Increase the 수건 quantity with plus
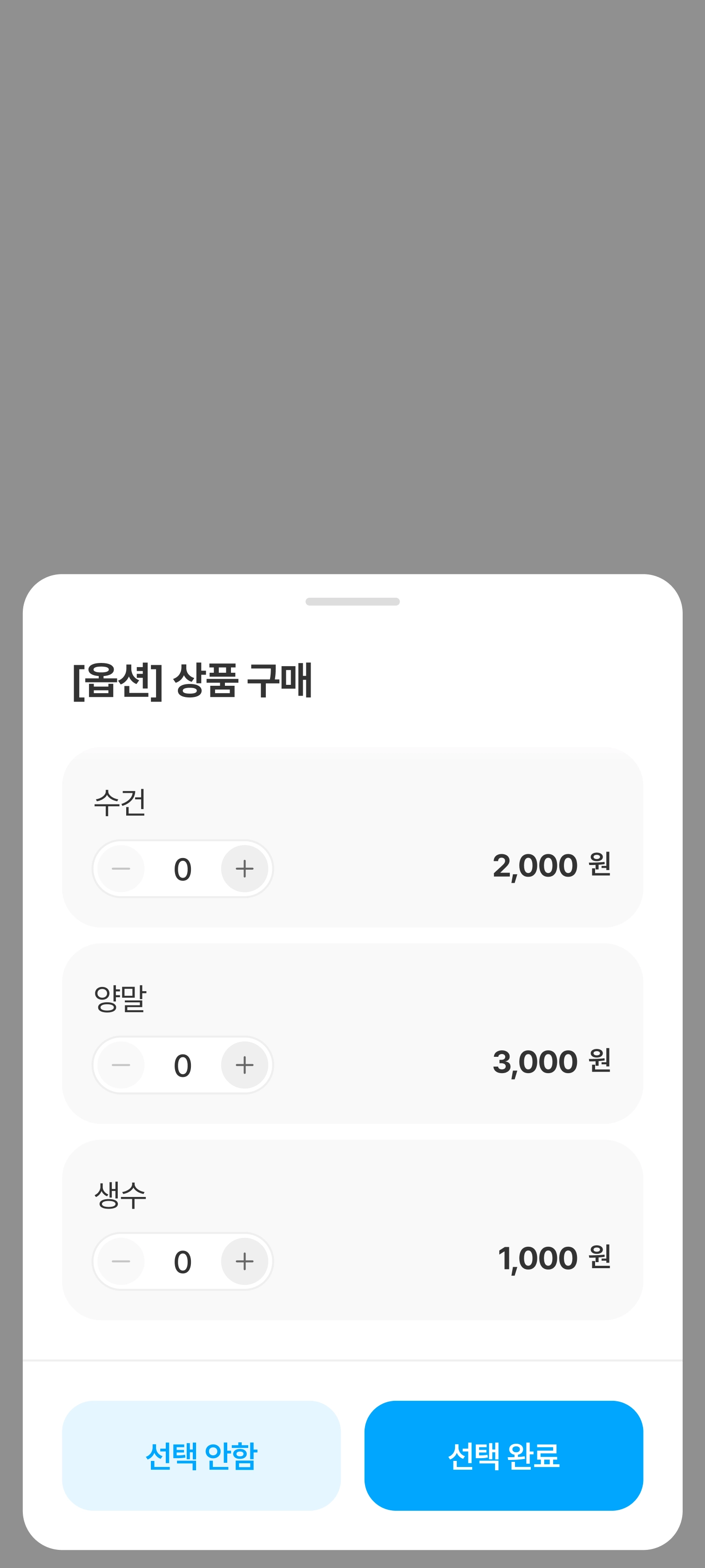 pyautogui.click(x=244, y=869)
